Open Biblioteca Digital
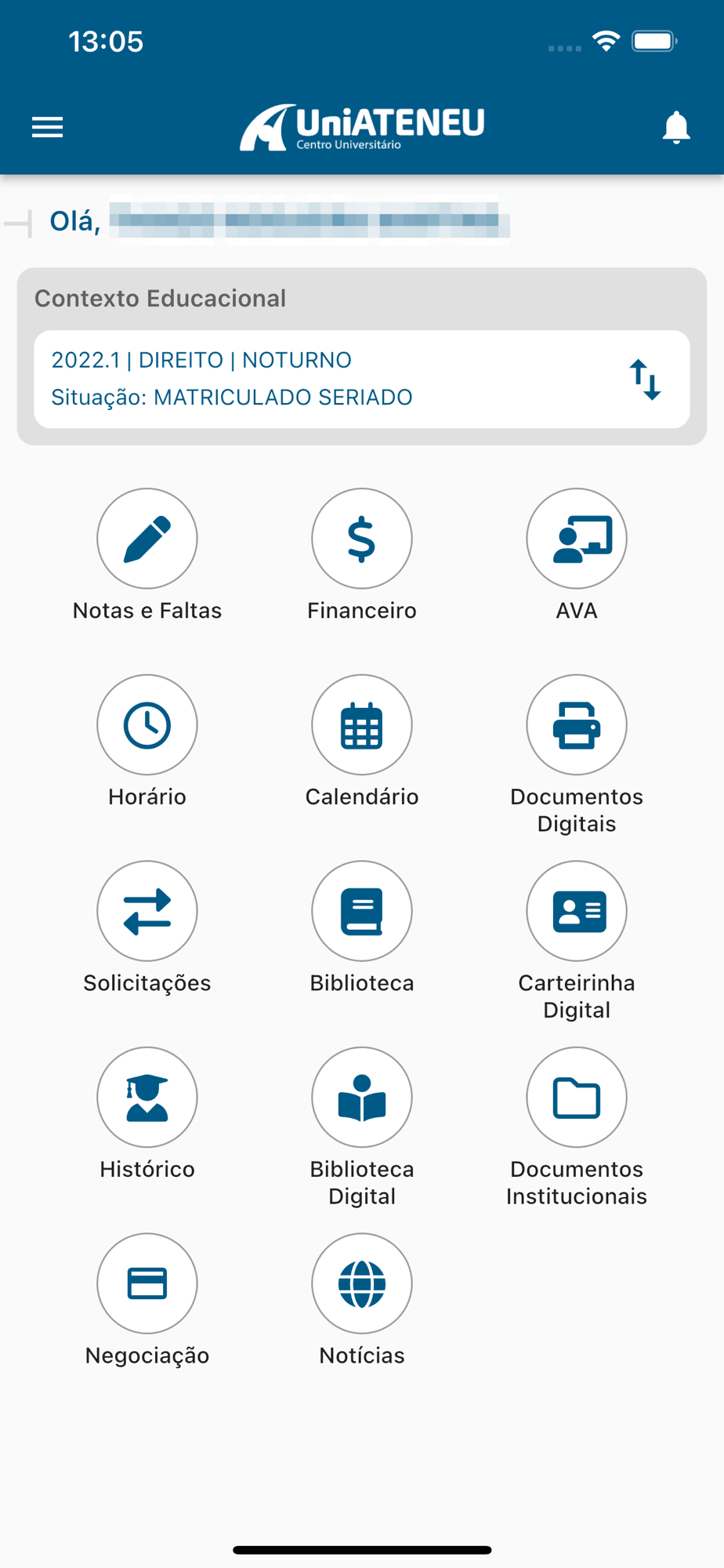The image size is (724, 1568). [362, 1097]
